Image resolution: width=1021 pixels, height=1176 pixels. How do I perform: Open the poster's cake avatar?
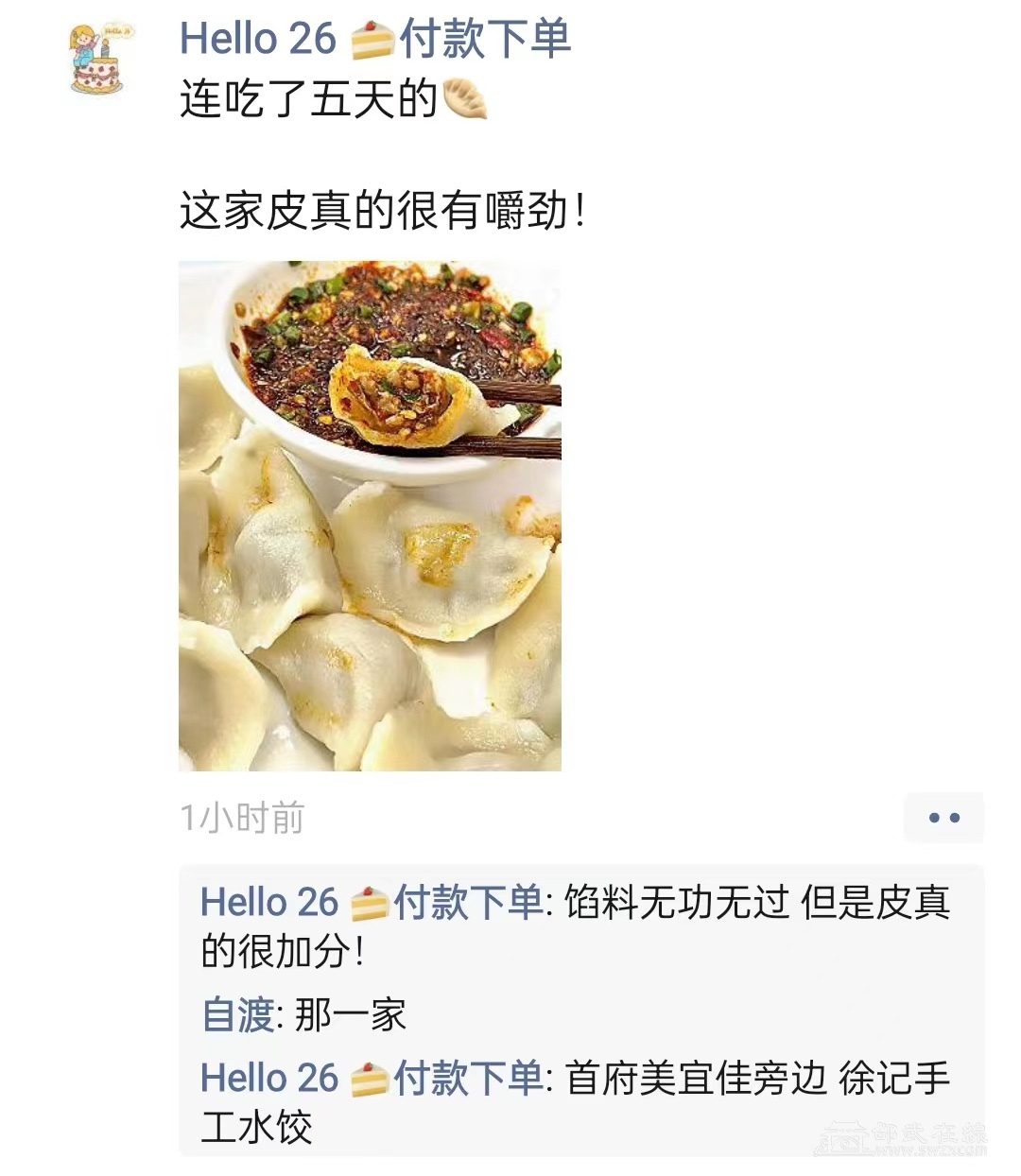click(96, 60)
